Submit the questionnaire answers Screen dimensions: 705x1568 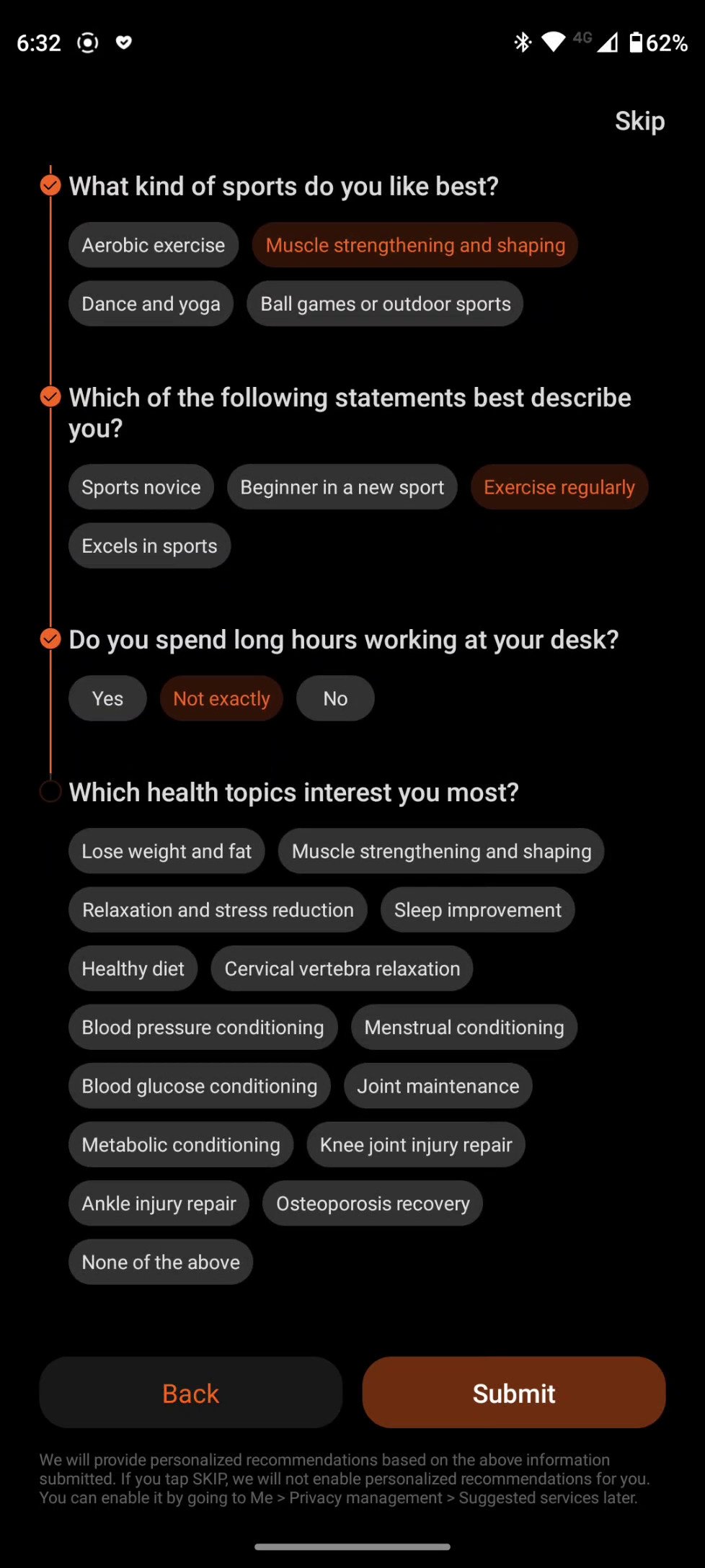click(513, 1393)
